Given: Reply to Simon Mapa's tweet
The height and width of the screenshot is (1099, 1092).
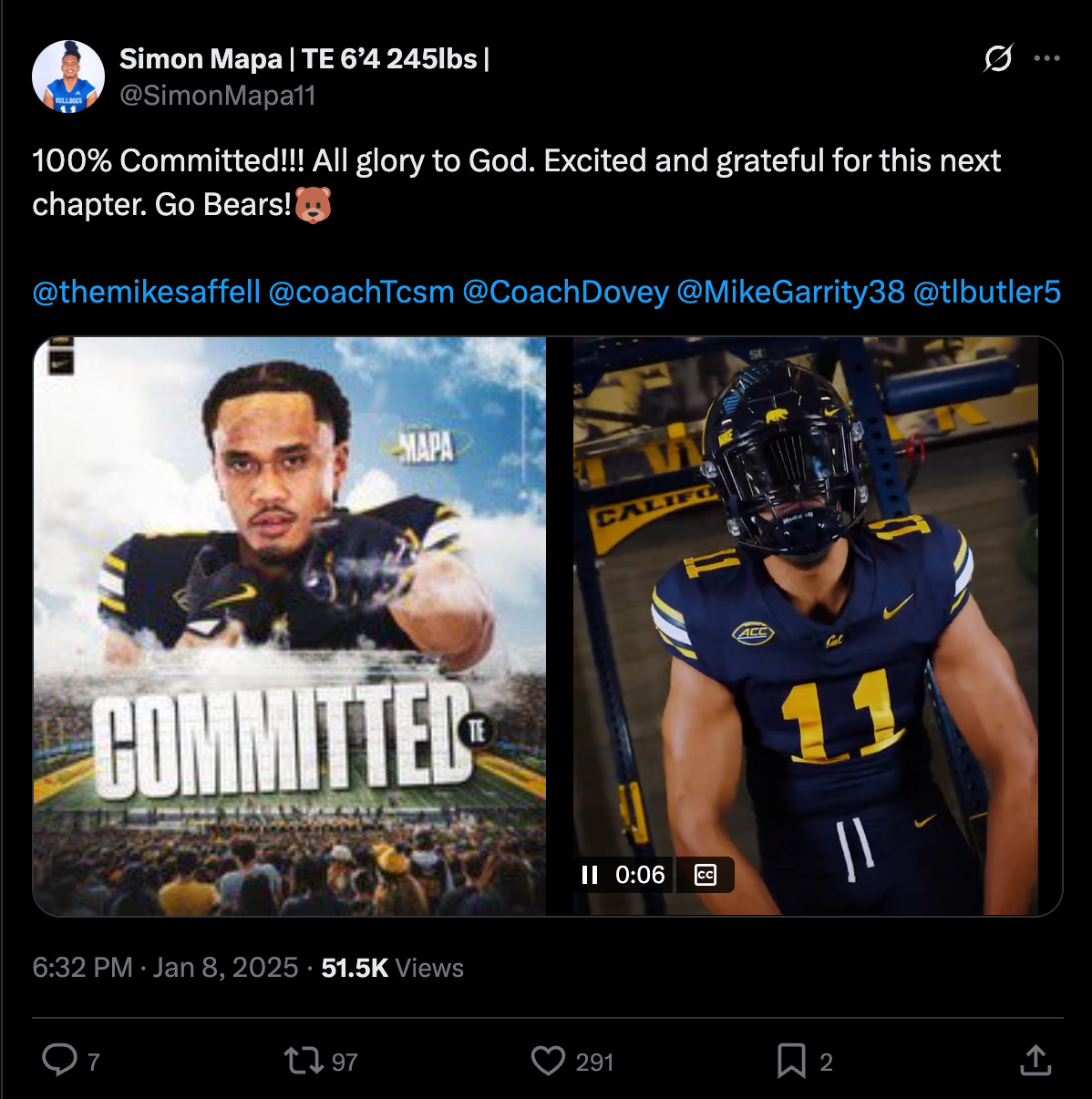Looking at the screenshot, I should click(61, 1060).
